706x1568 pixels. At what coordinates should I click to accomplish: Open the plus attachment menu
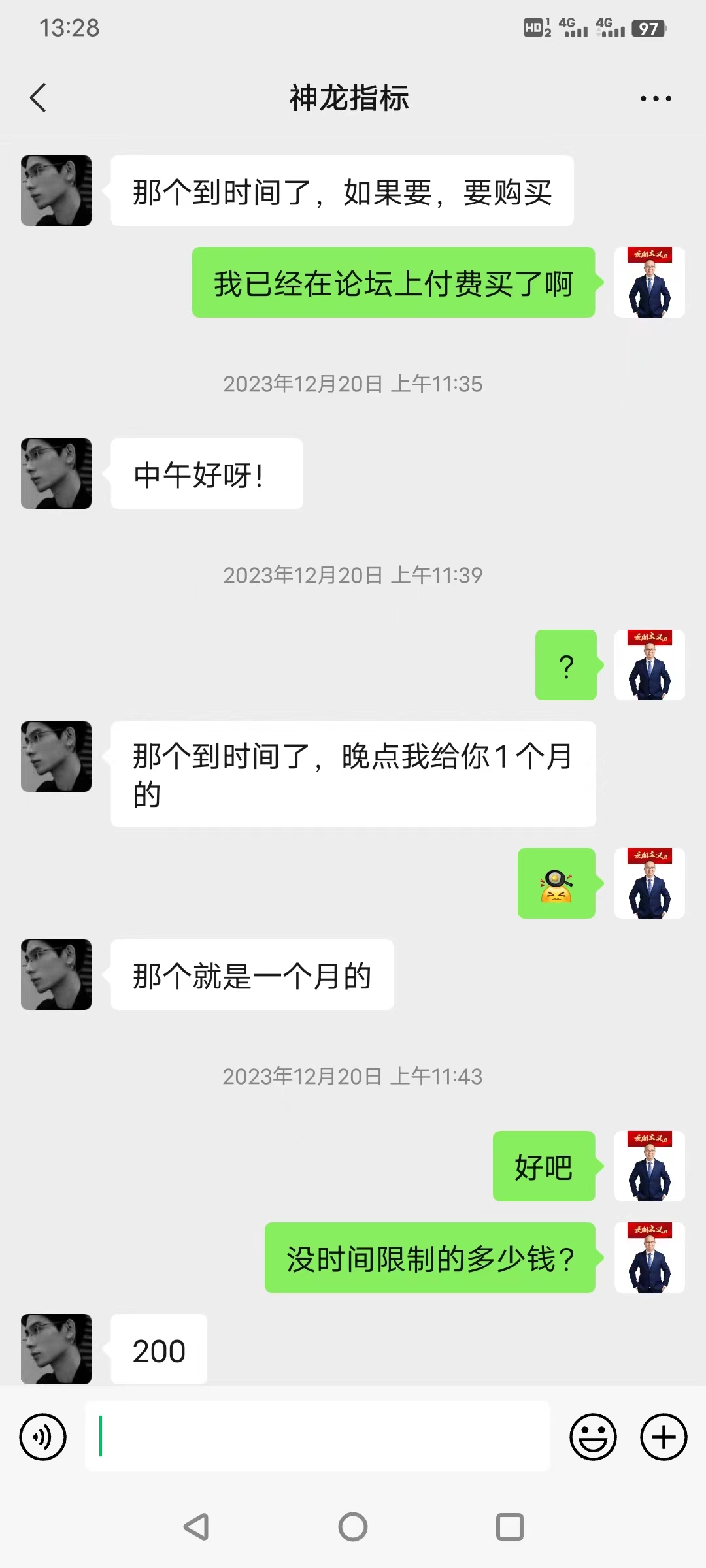(x=664, y=1437)
